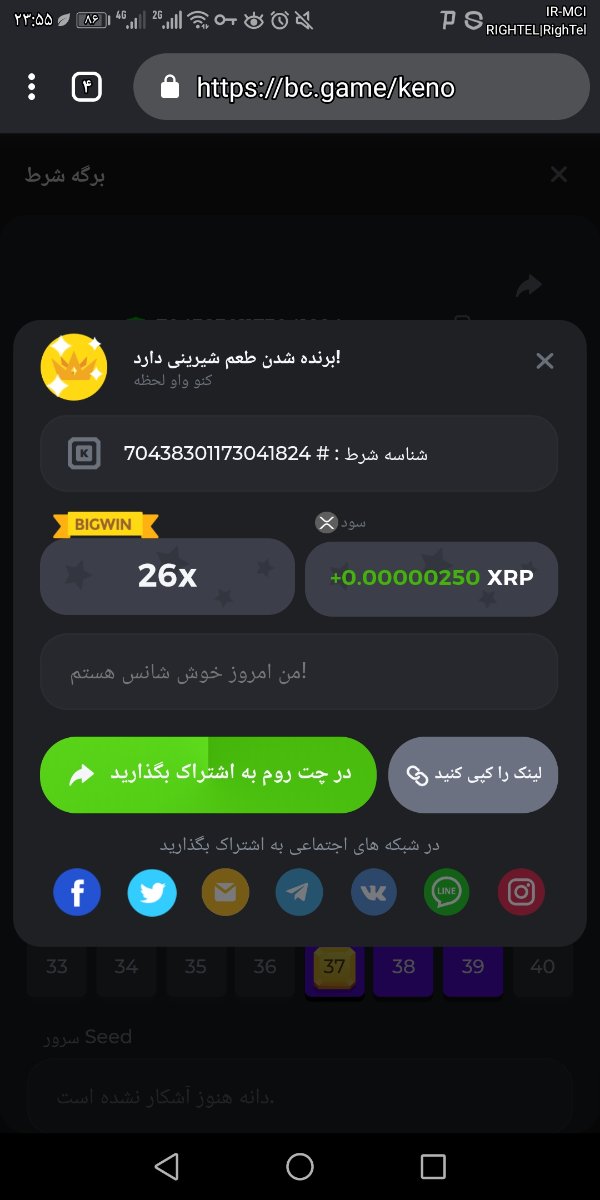The width and height of the screenshot is (600, 1200).
Task: Open the browser tab switcher
Action: point(87,87)
